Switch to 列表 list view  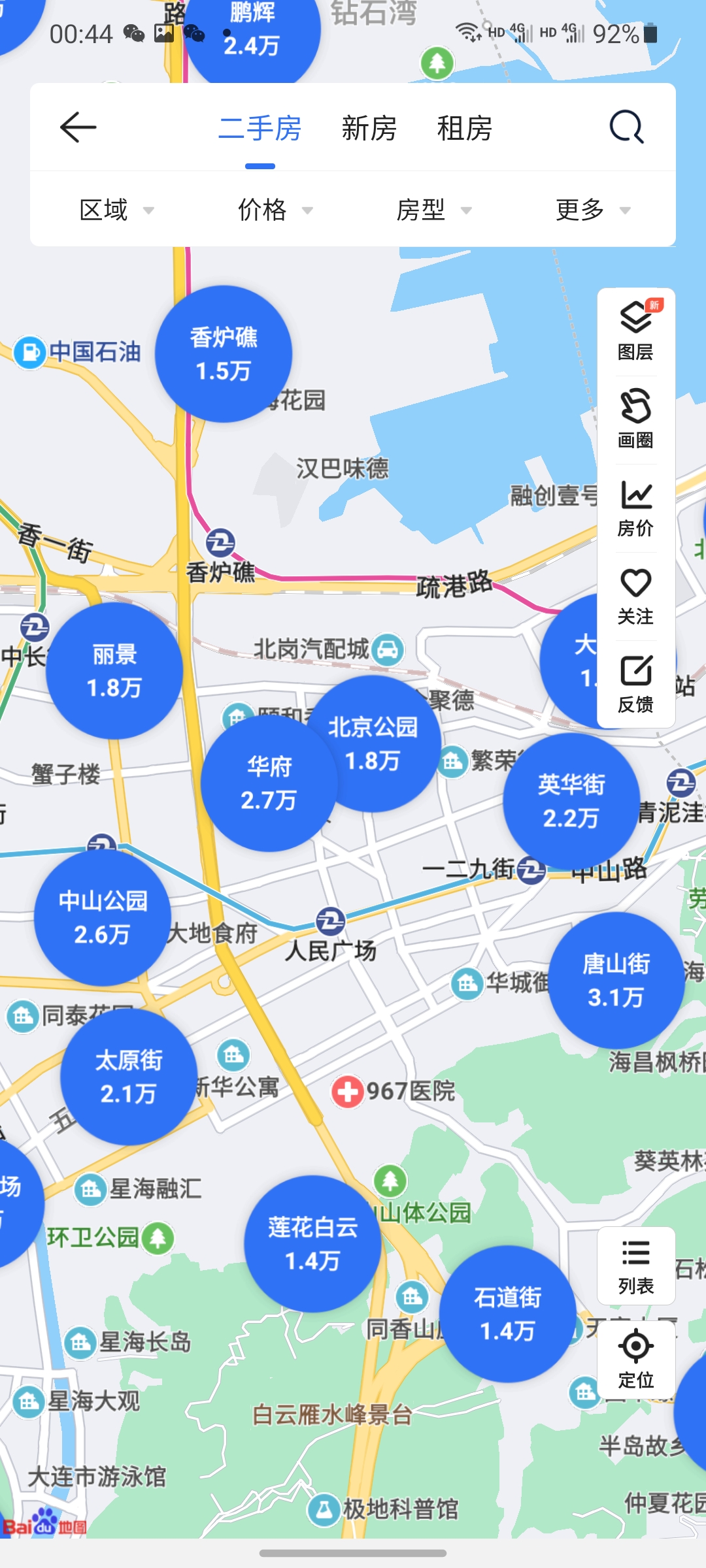[x=635, y=1264]
